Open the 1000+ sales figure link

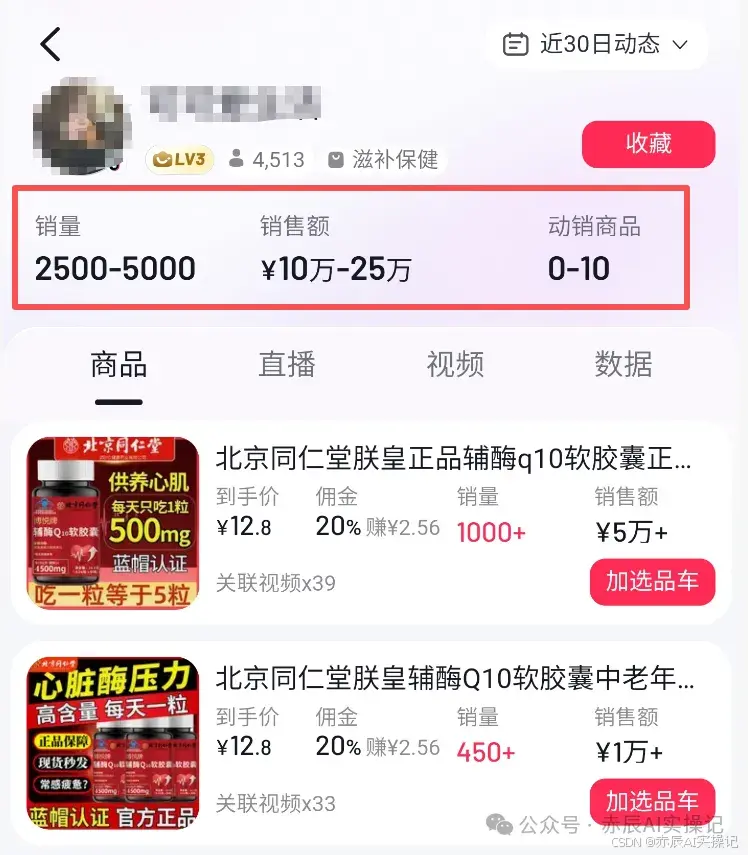pos(489,532)
